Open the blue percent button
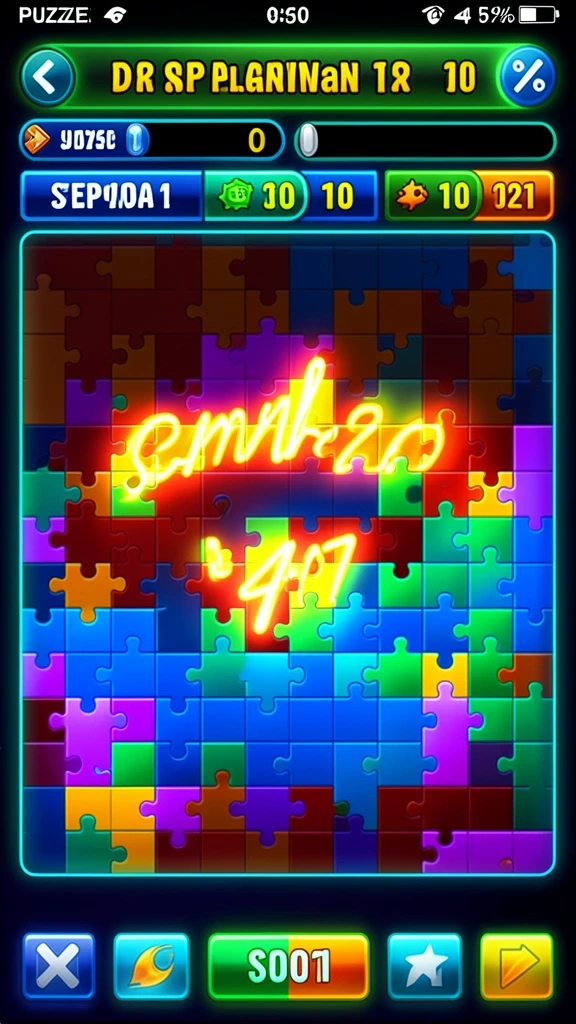This screenshot has width=576, height=1024. point(528,78)
